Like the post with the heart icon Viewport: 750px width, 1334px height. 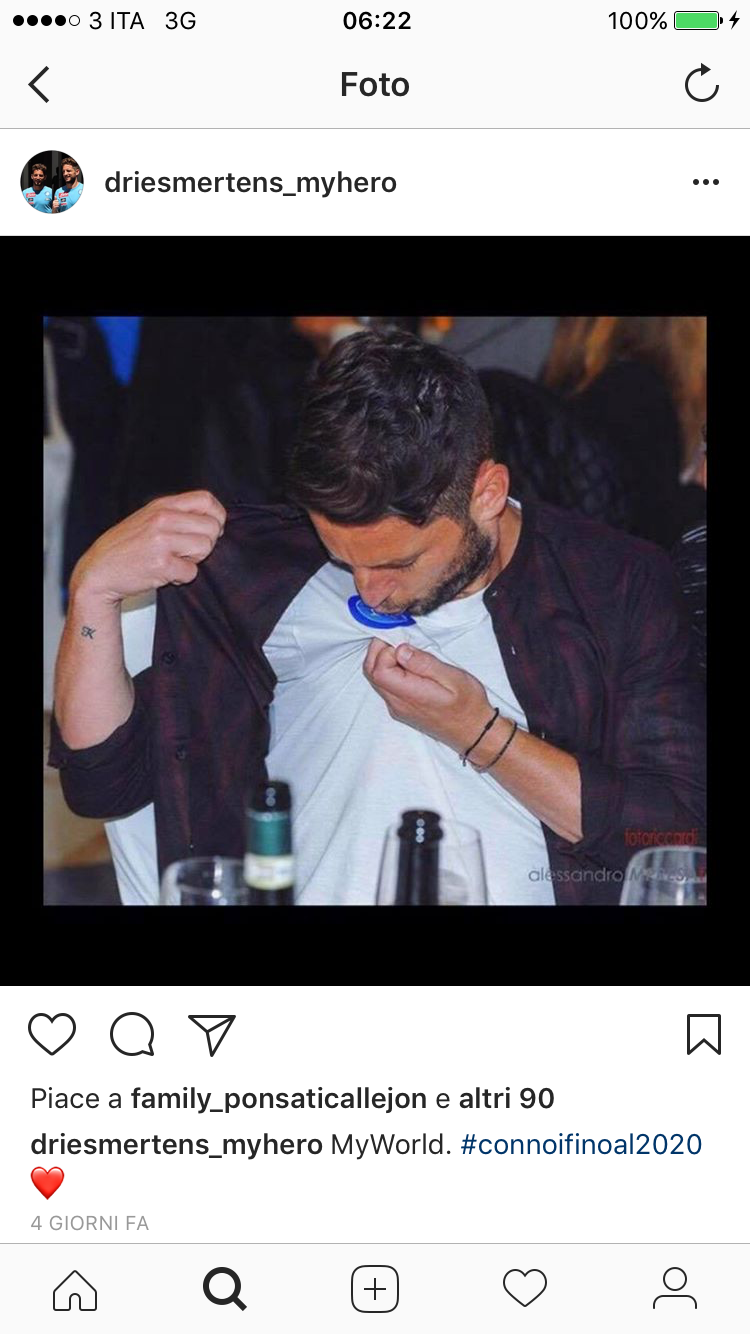(x=52, y=1035)
